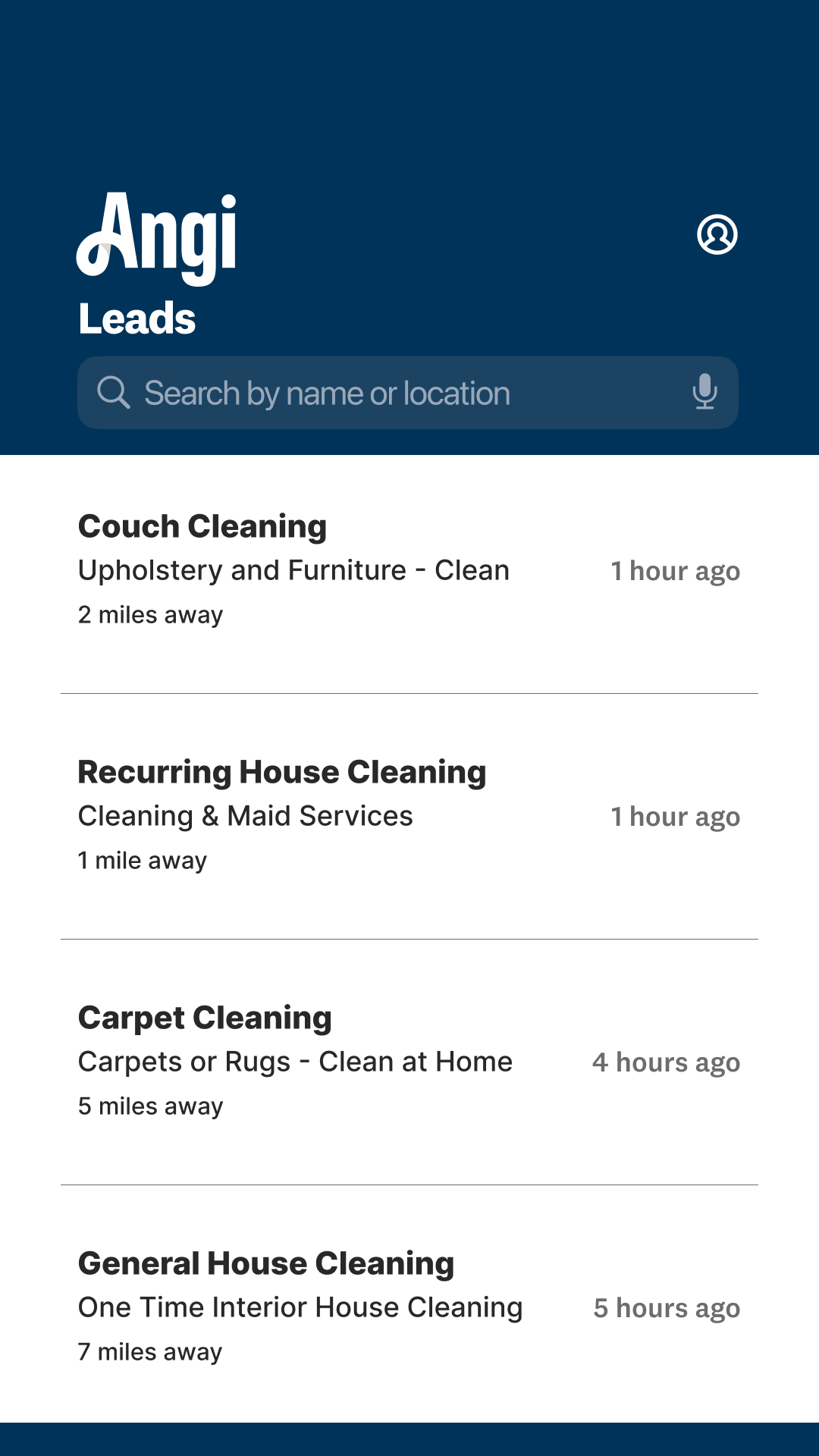Open the user profile icon
The width and height of the screenshot is (819, 1456).
click(717, 234)
